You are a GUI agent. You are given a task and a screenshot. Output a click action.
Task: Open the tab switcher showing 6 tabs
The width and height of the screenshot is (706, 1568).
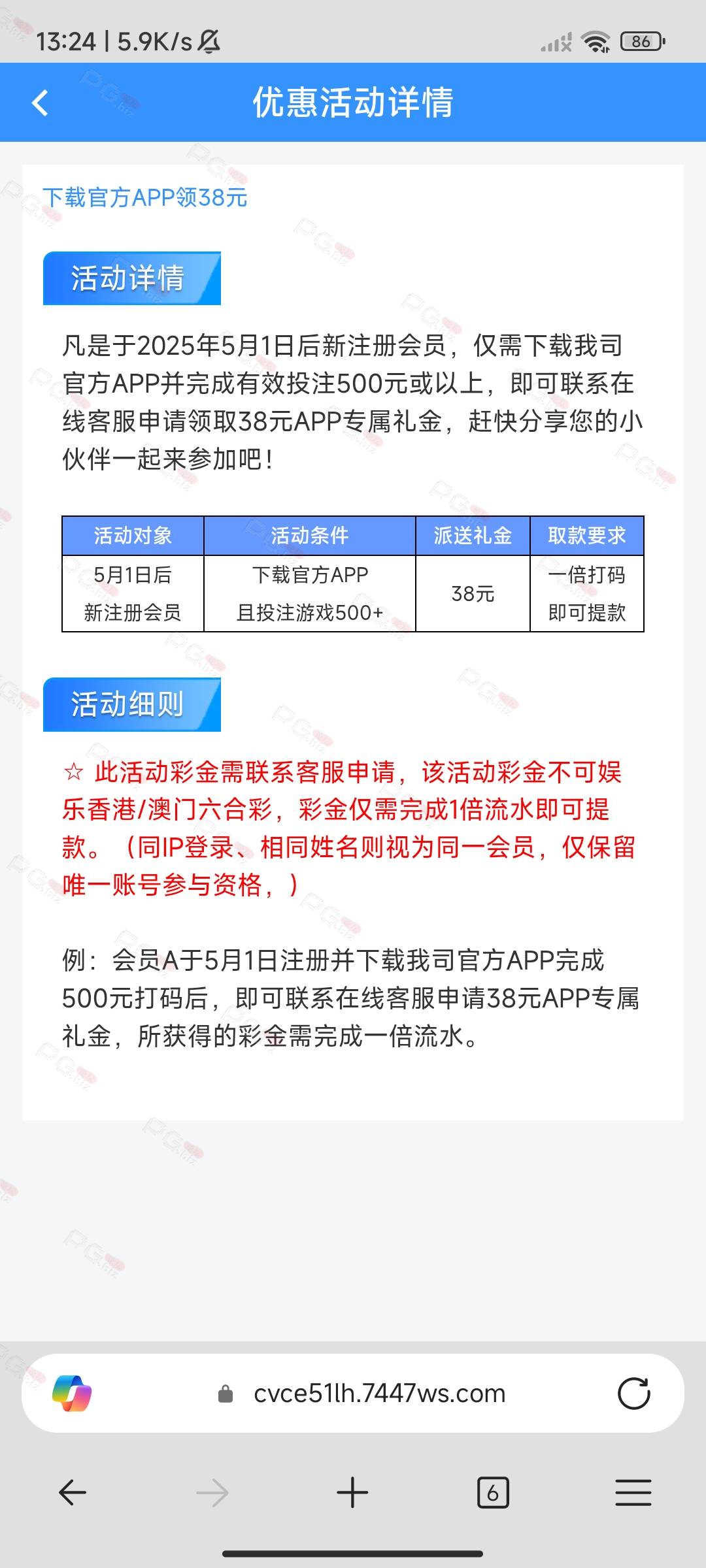coord(493,1493)
